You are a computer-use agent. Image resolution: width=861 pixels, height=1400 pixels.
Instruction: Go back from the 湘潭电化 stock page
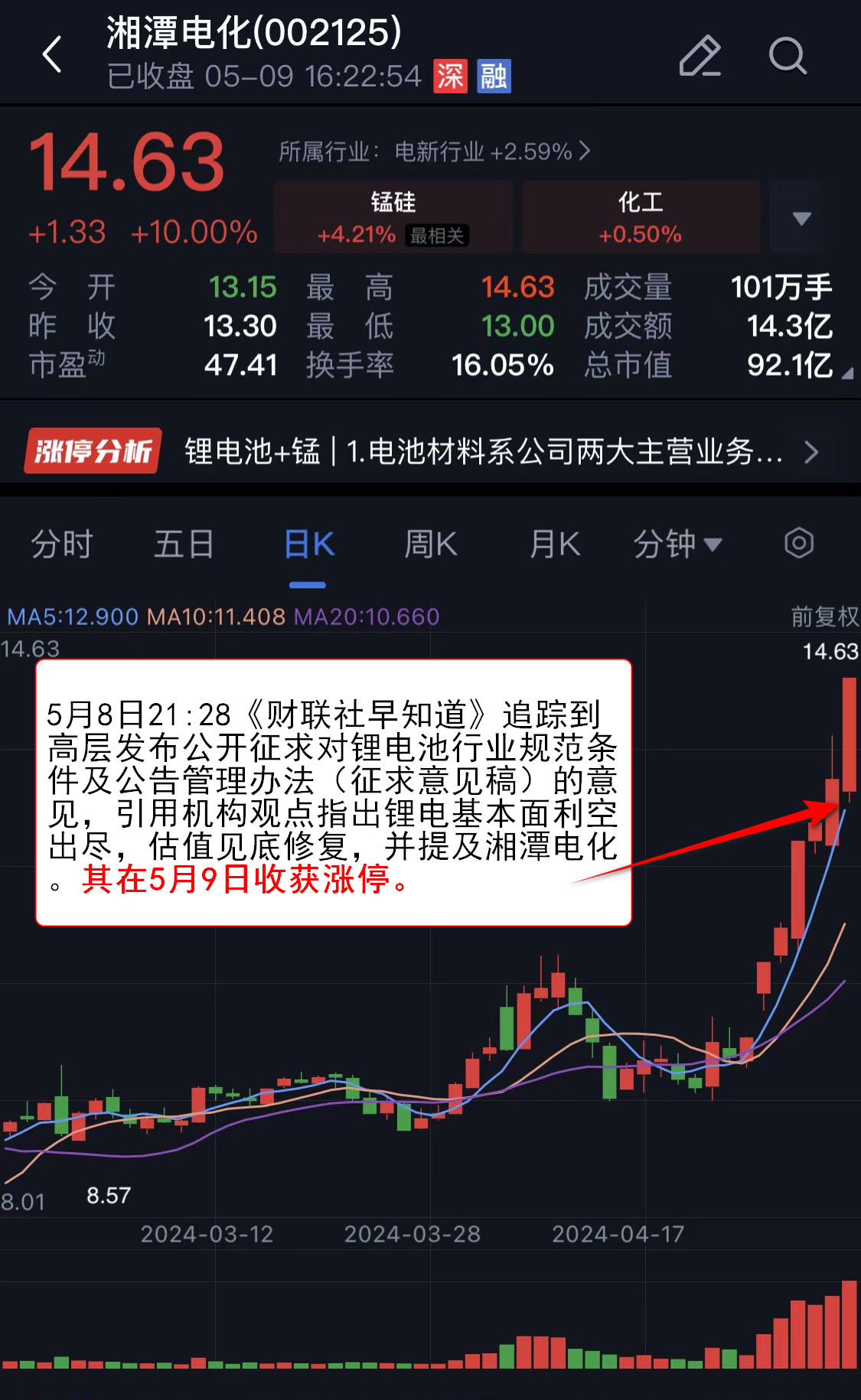(x=52, y=55)
